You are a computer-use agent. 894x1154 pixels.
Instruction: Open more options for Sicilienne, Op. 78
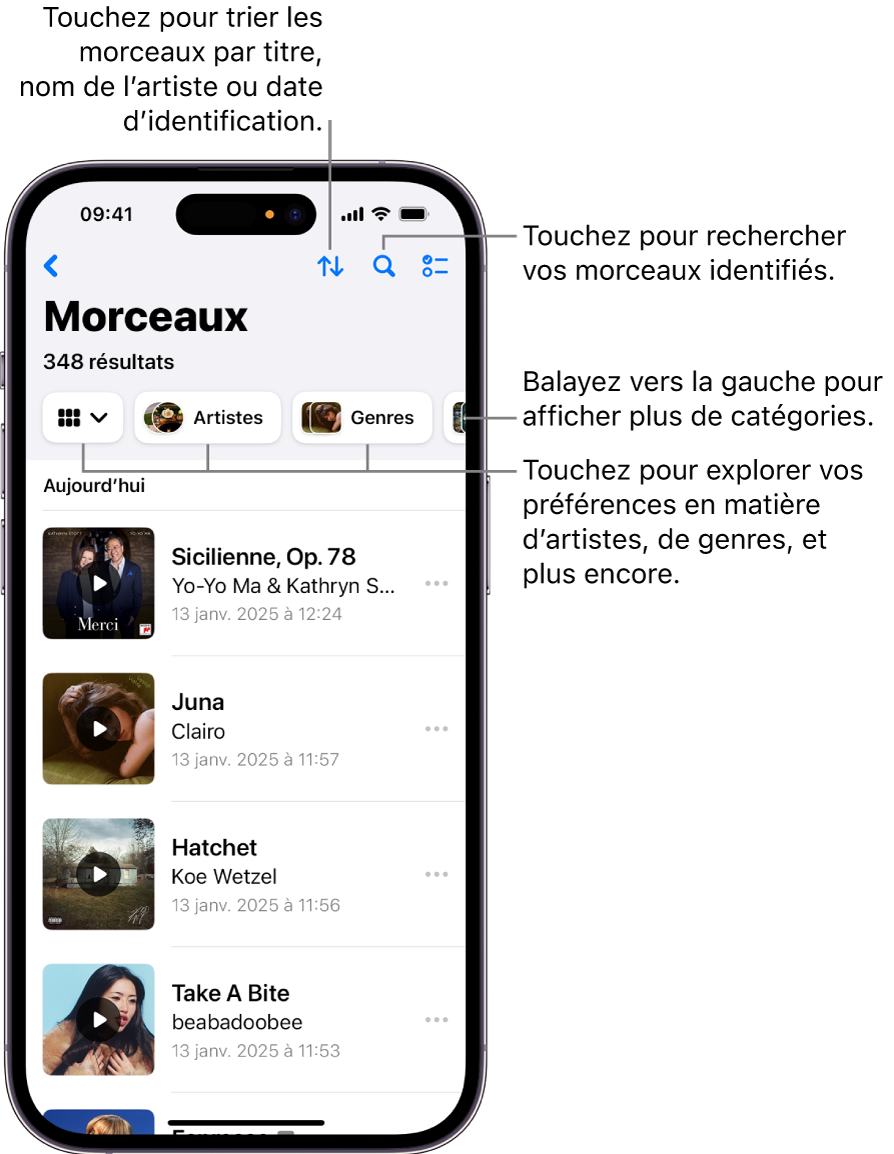[436, 583]
